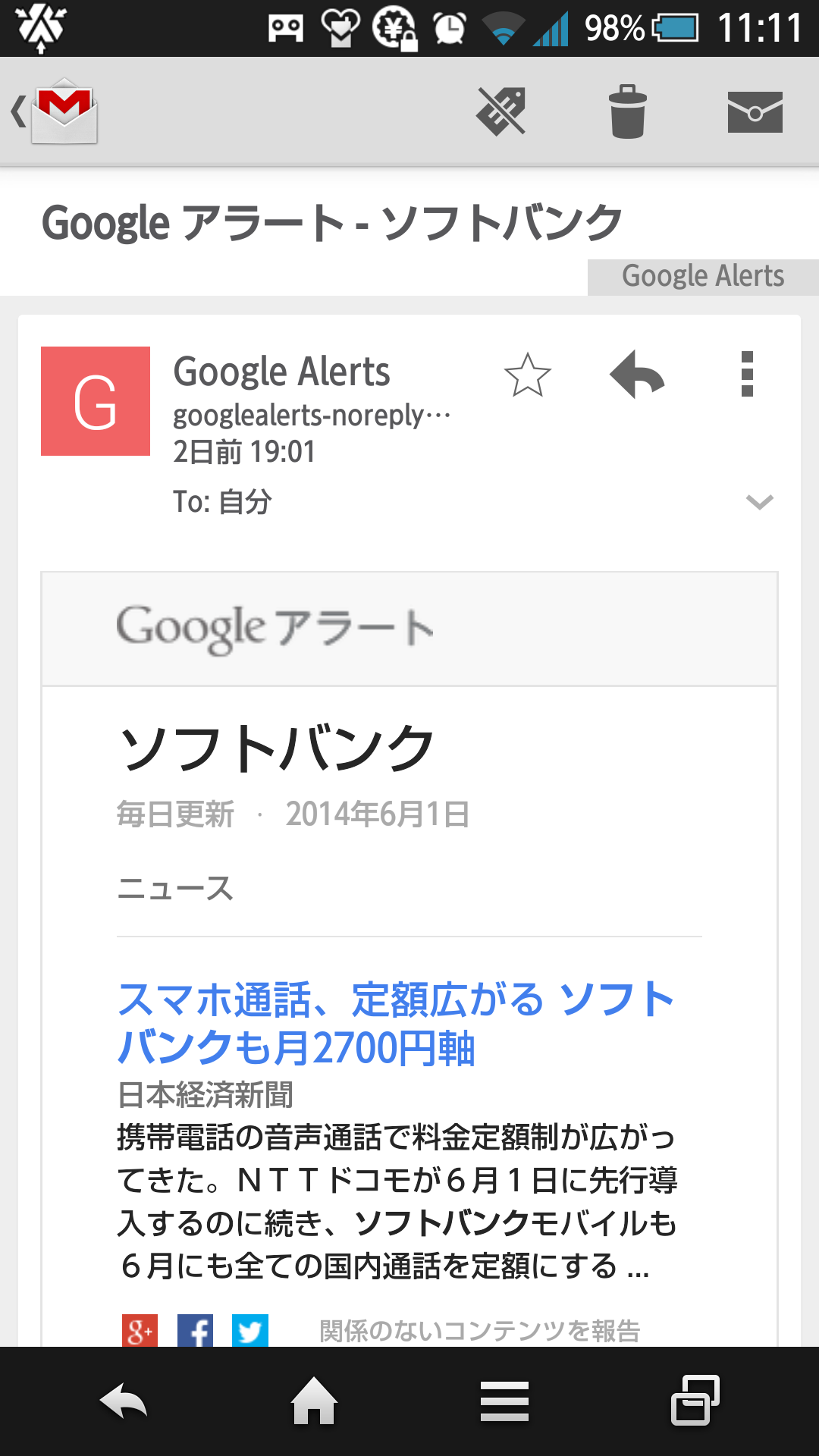The image size is (819, 1456).
Task: Open the message overflow menu
Action: (x=747, y=374)
